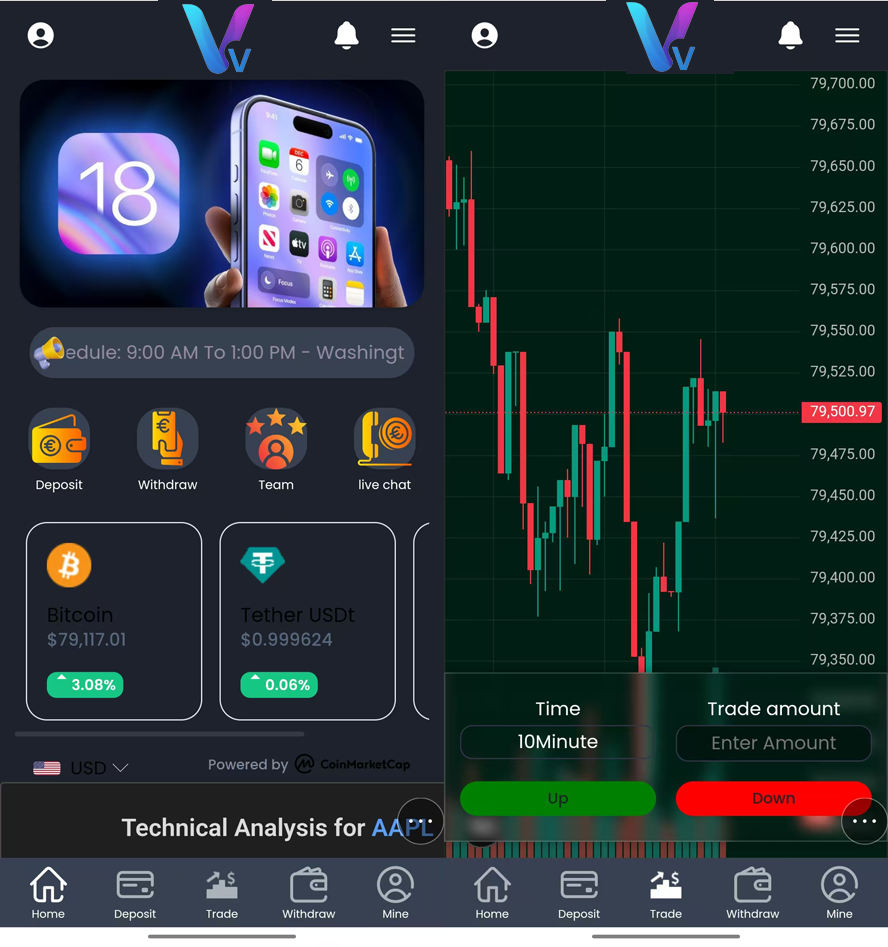Open the Bitcoin price card
The image size is (888, 947).
tap(114, 621)
